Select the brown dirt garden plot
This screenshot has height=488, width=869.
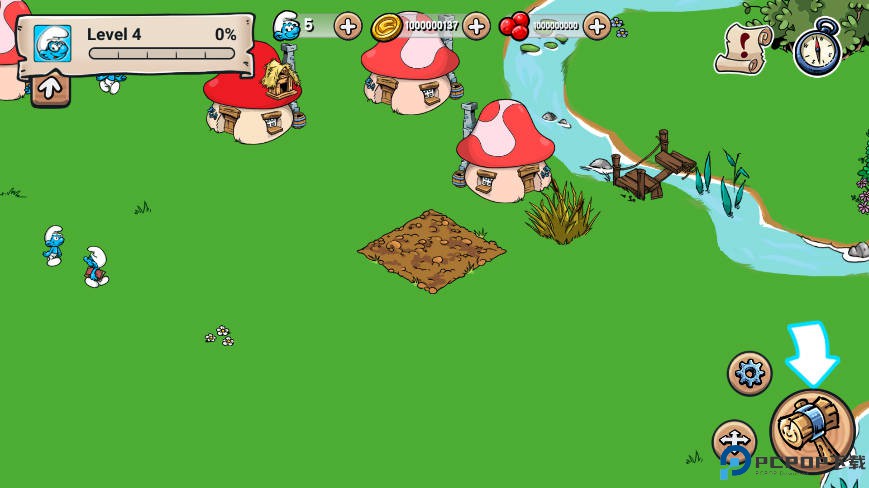click(x=431, y=249)
